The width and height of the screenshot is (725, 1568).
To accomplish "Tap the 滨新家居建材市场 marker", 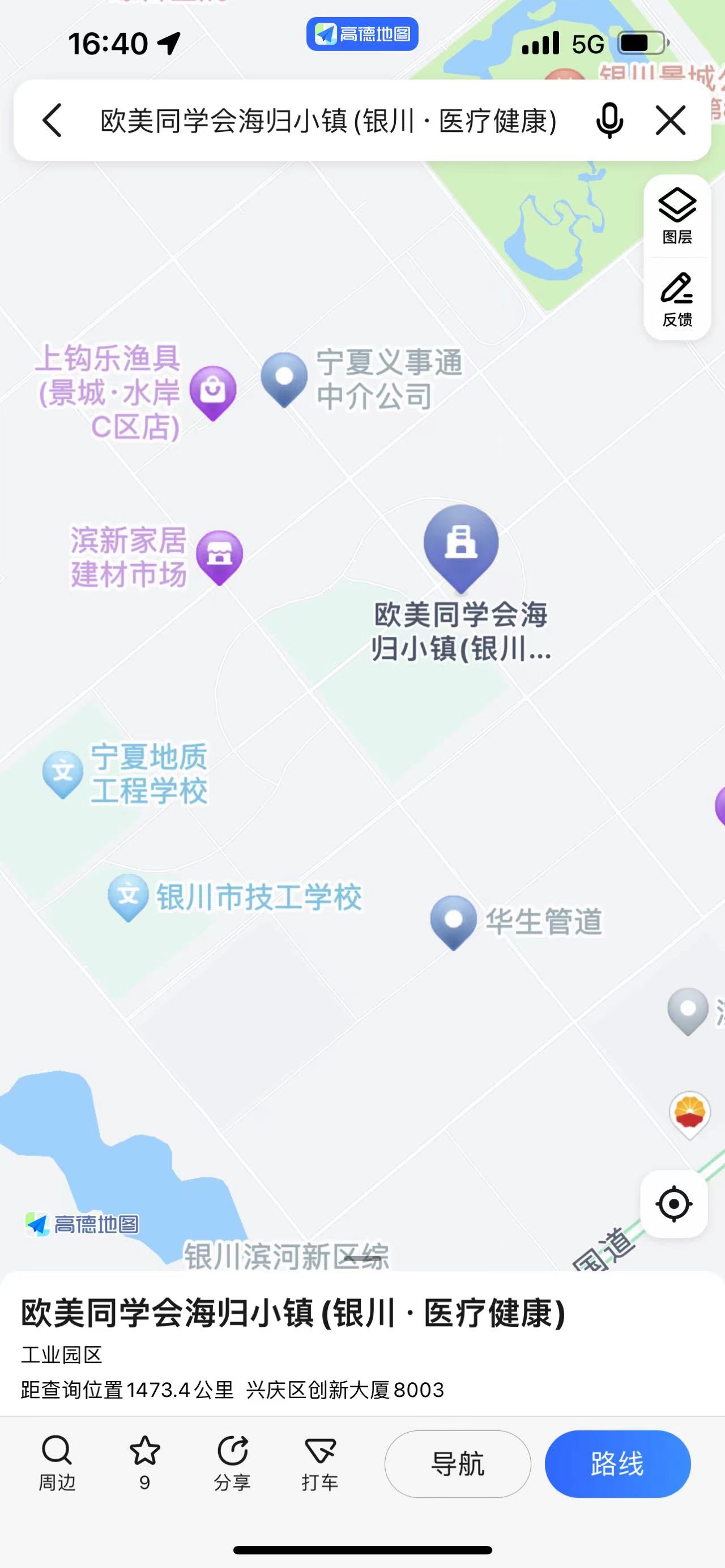I will (220, 557).
